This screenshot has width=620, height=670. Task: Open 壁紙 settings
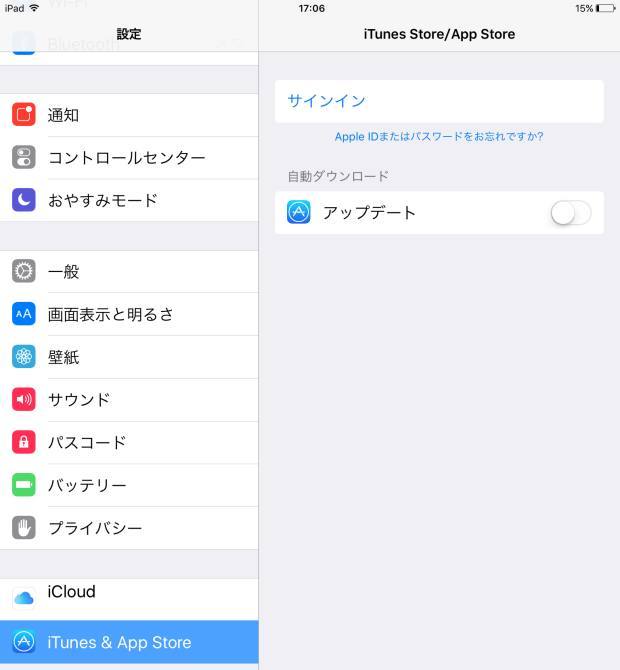(129, 357)
